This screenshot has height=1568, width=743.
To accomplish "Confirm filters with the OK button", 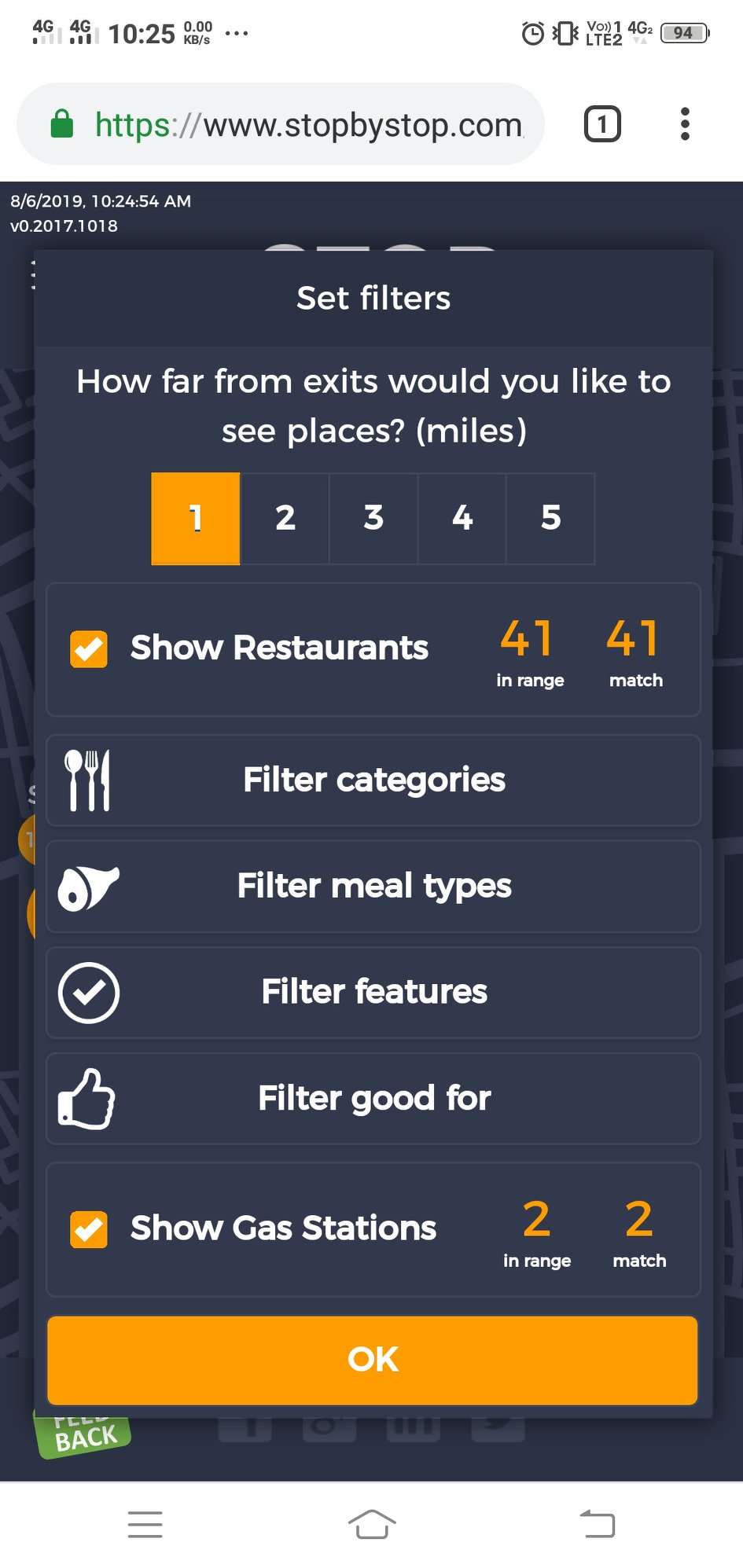I will [373, 1360].
